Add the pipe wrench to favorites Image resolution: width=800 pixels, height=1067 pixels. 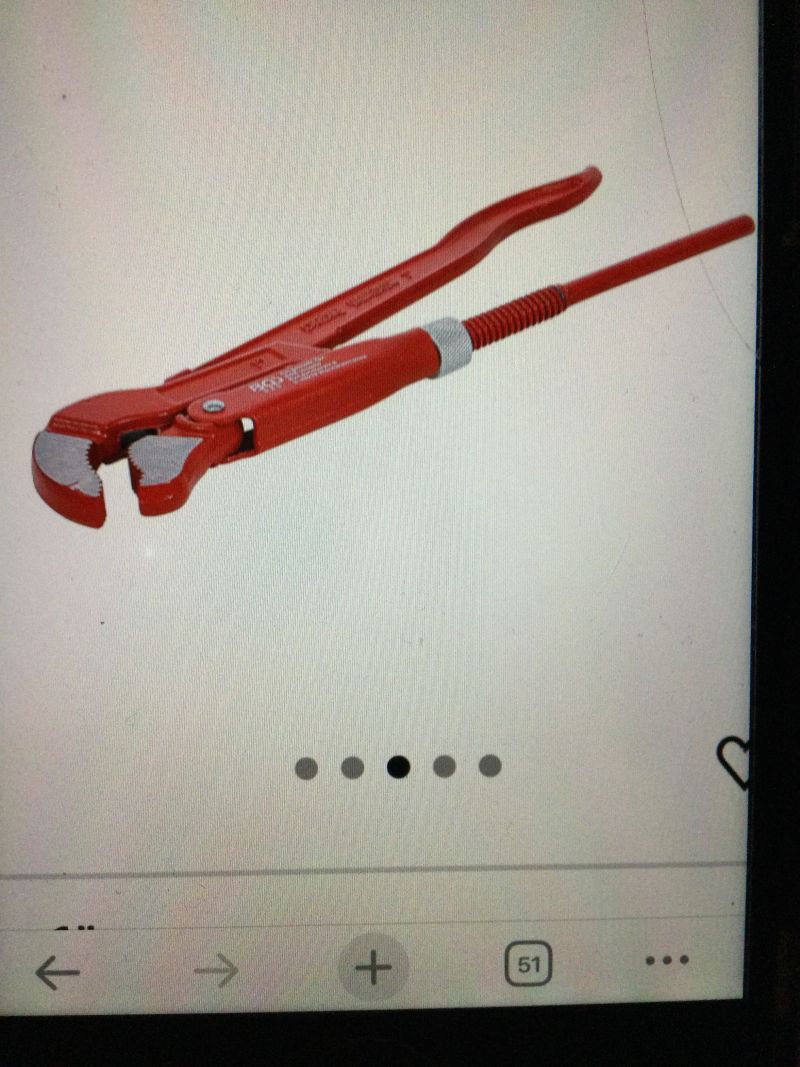(x=734, y=762)
